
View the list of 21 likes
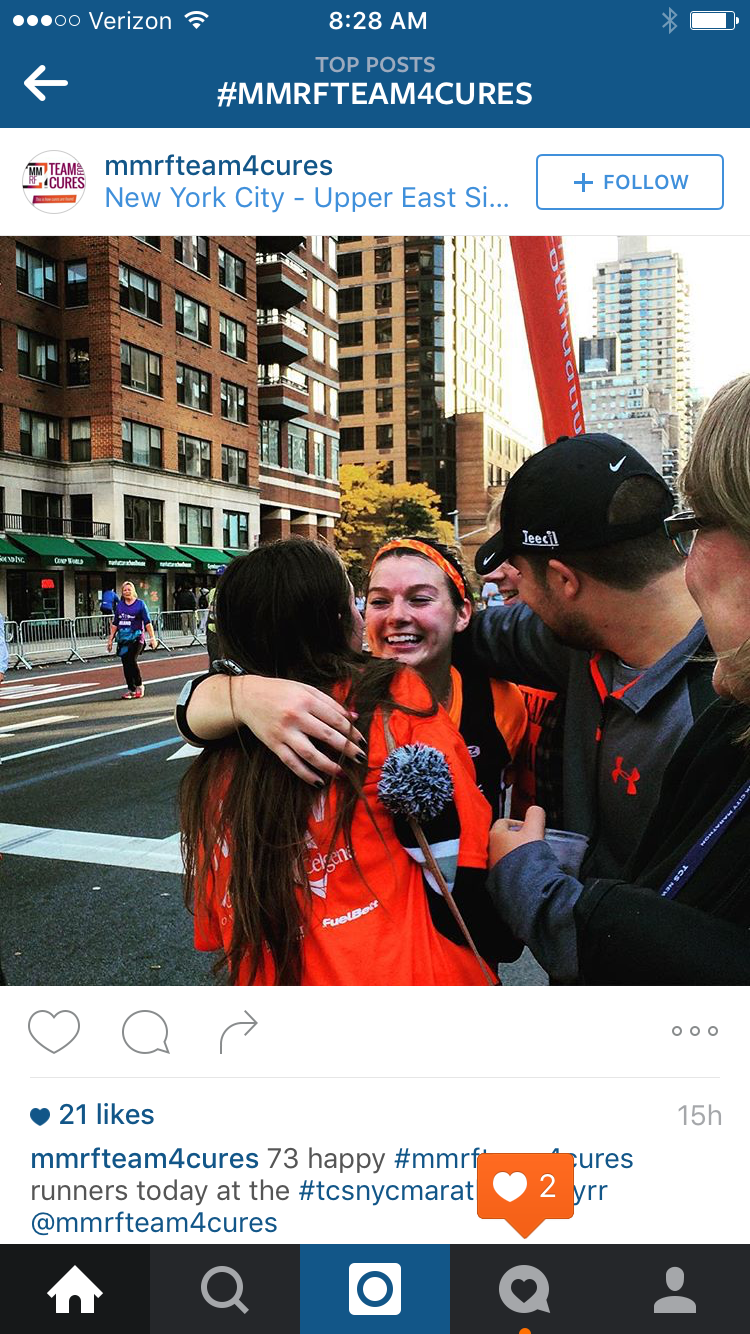(105, 1114)
